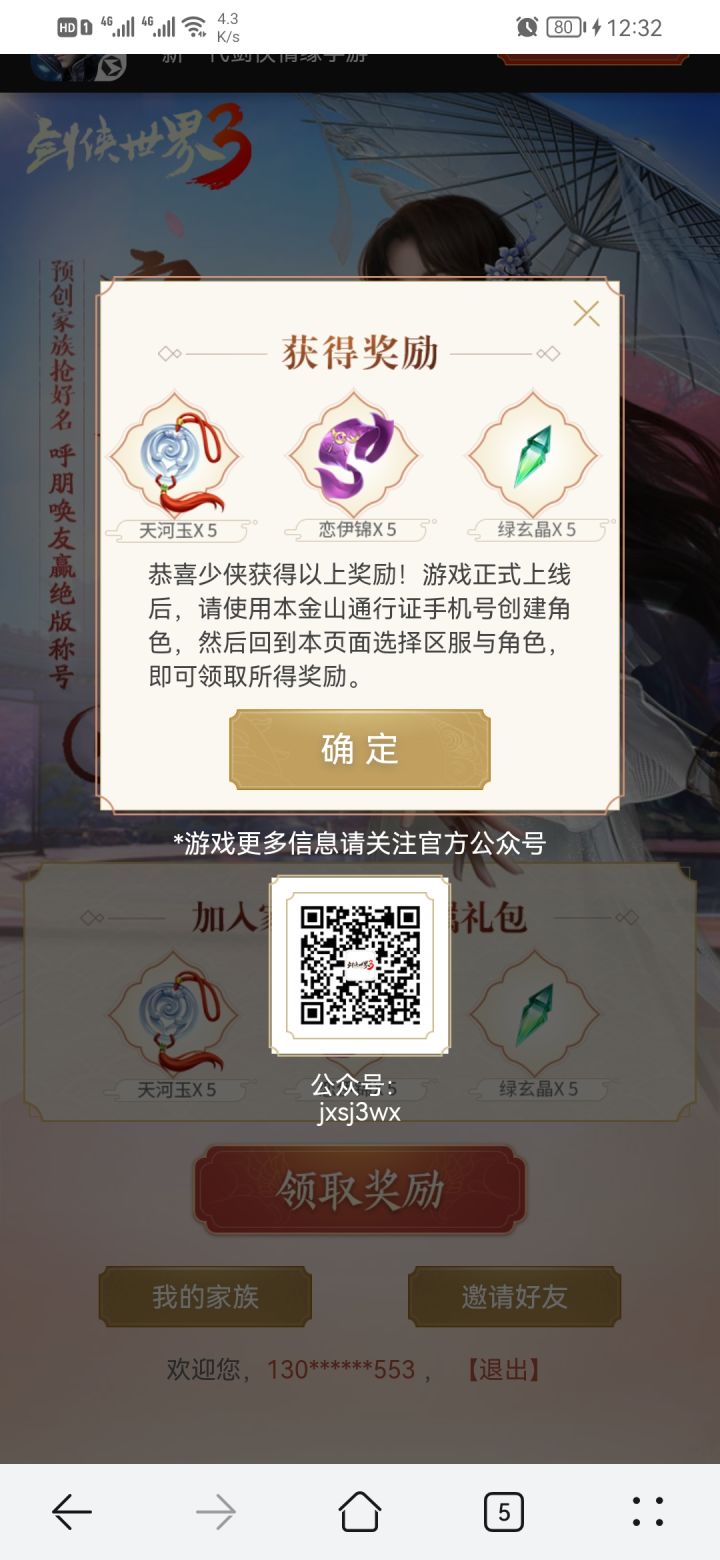The width and height of the screenshot is (720, 1560).
Task: Close the 获得奖励 reward popup
Action: (x=587, y=314)
